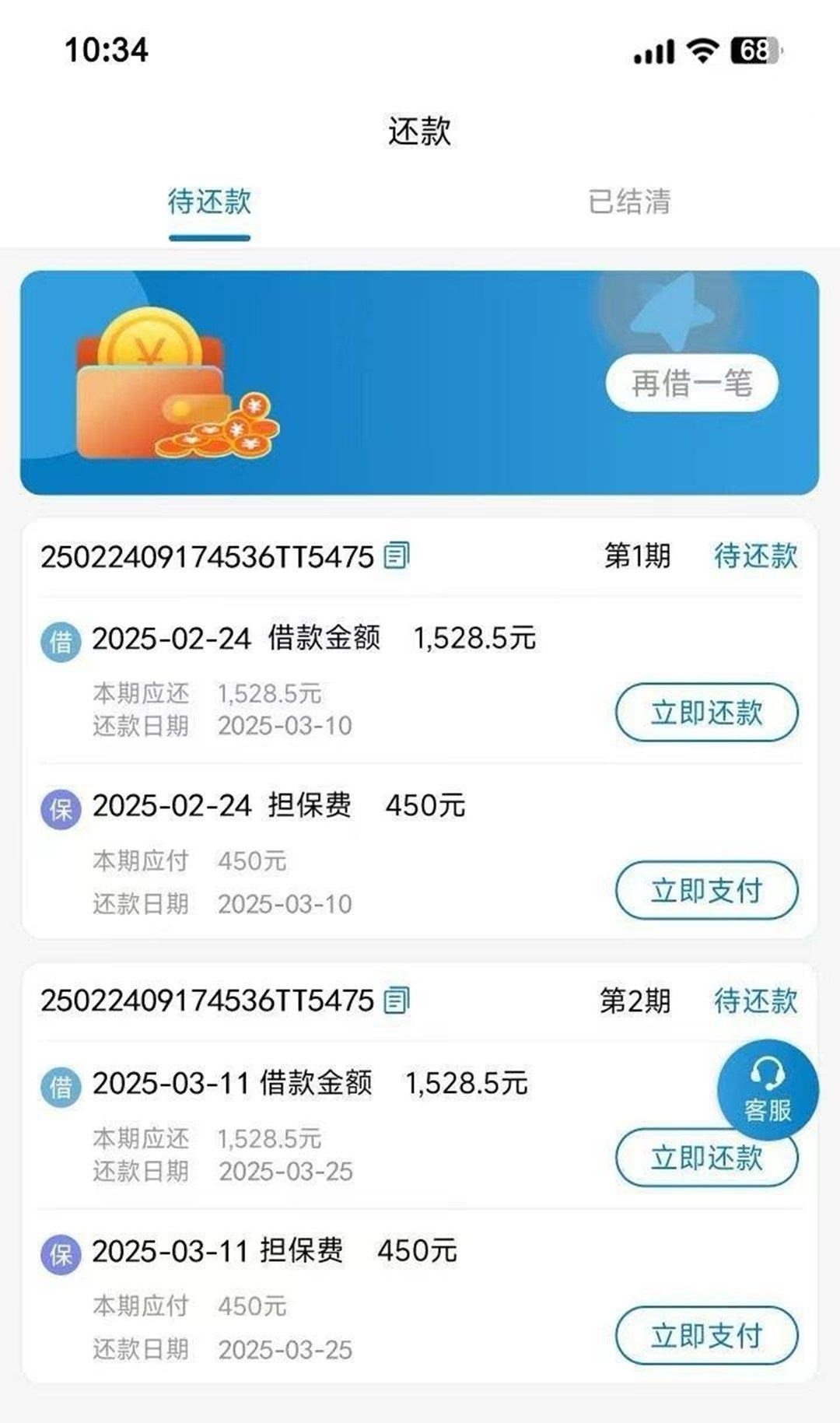Select the 待还款 tab

tap(209, 202)
